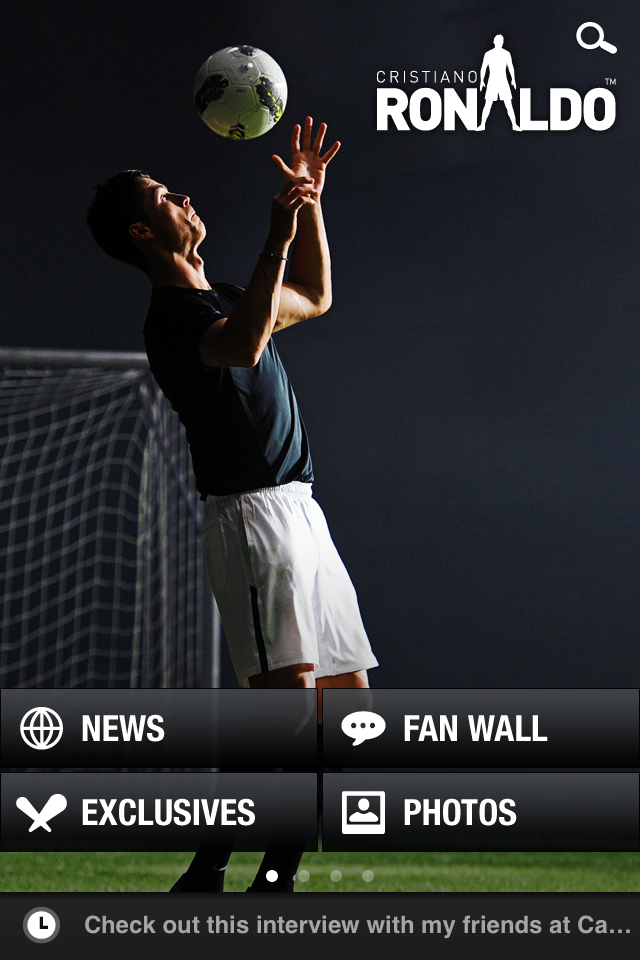Screen dimensions: 640x960
Task: Open the News section
Action: (158, 728)
